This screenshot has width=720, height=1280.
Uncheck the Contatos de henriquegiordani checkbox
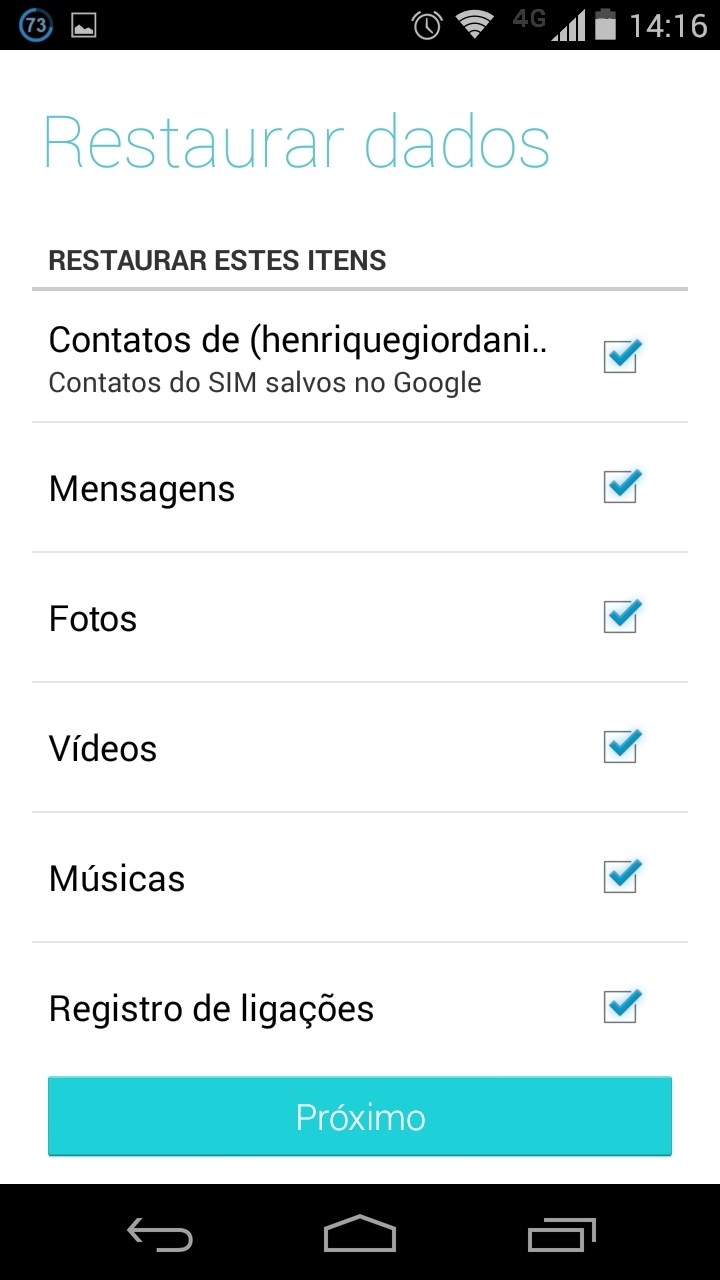coord(620,357)
